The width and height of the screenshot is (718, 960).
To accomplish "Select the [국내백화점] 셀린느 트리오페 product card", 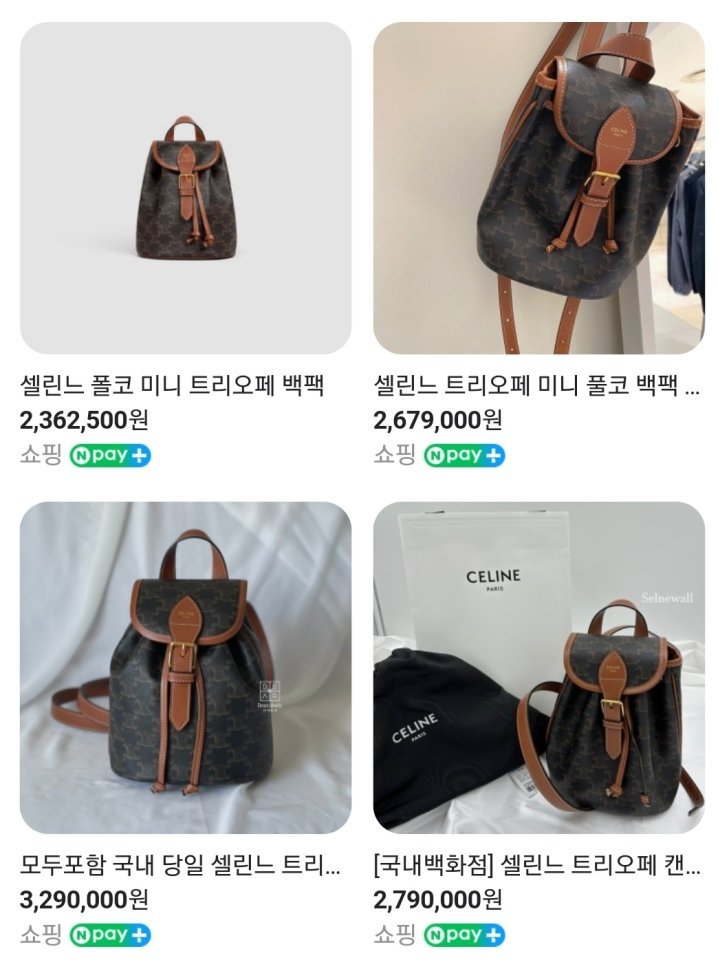I will tap(539, 667).
